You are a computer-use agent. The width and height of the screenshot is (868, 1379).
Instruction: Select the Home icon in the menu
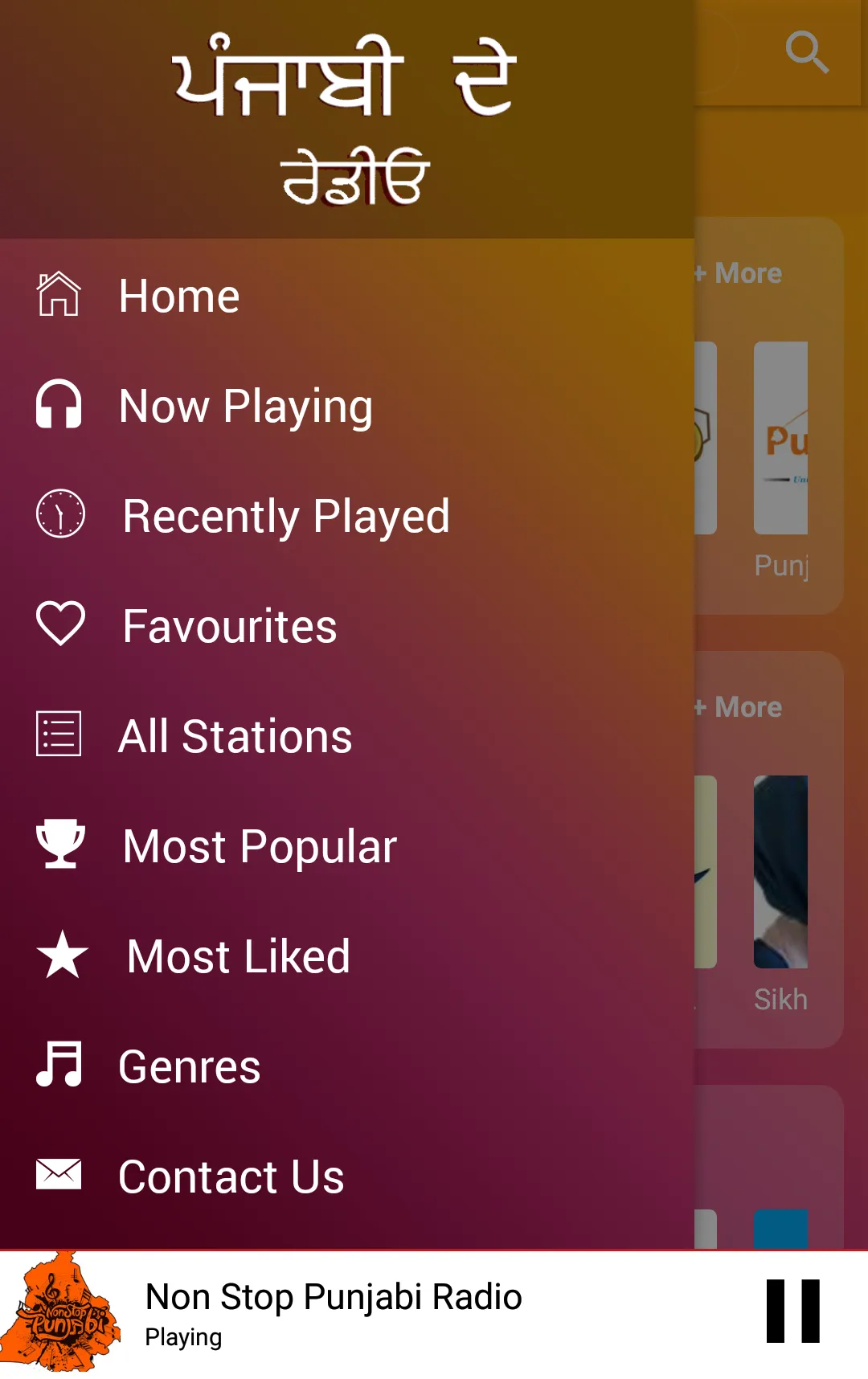pos(58,295)
